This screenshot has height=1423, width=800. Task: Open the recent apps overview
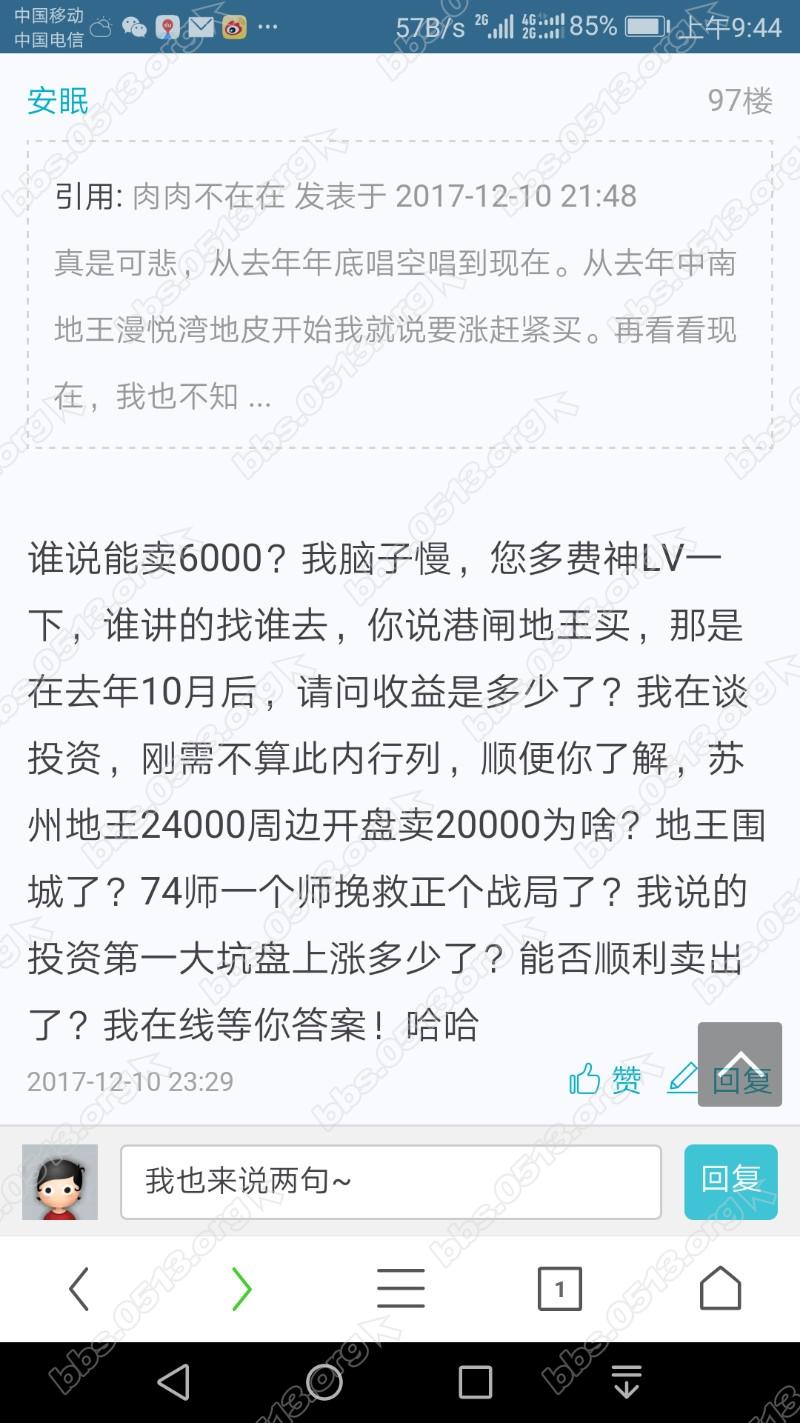[x=475, y=1382]
